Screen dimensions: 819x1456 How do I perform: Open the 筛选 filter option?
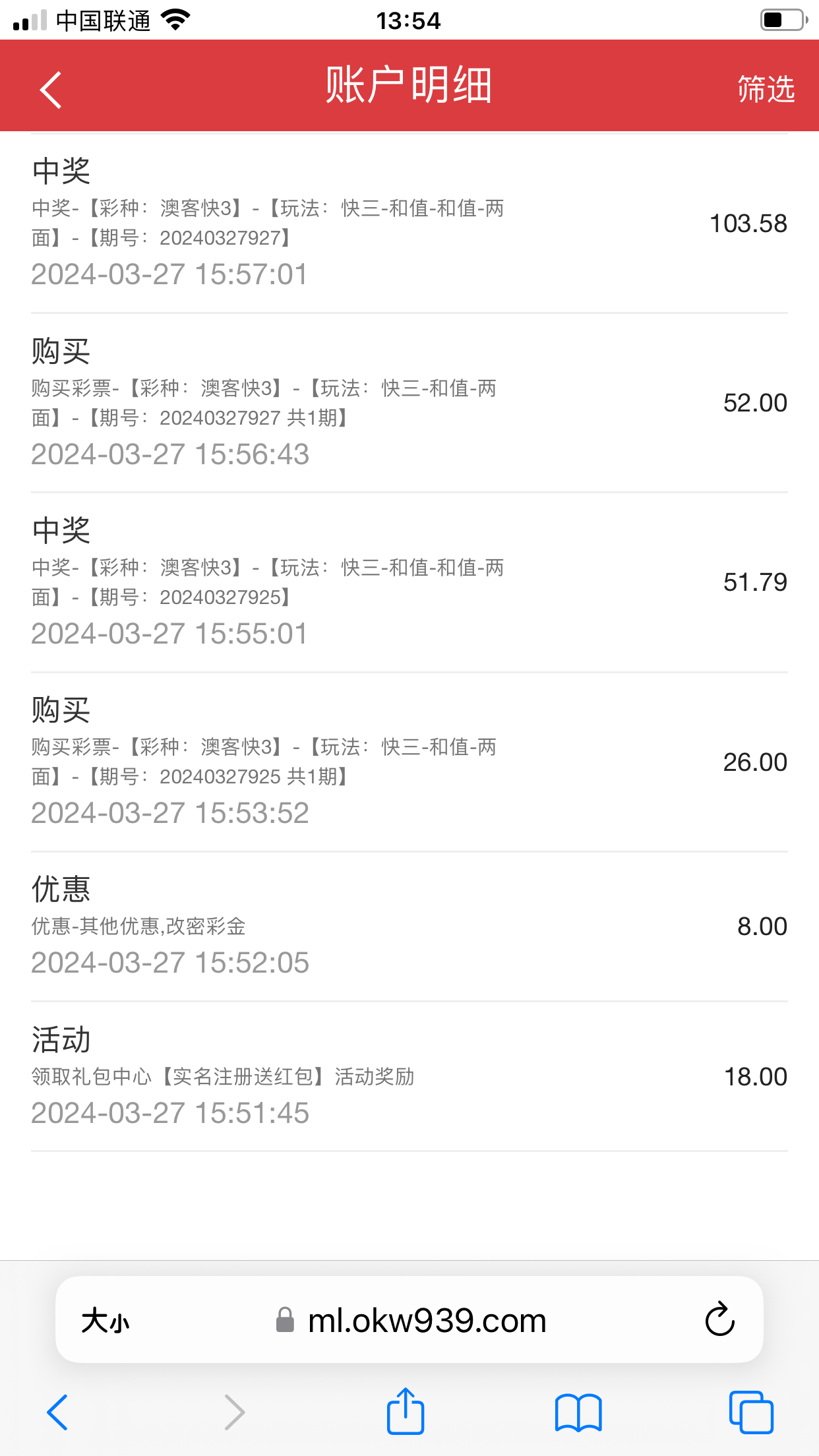(x=766, y=89)
